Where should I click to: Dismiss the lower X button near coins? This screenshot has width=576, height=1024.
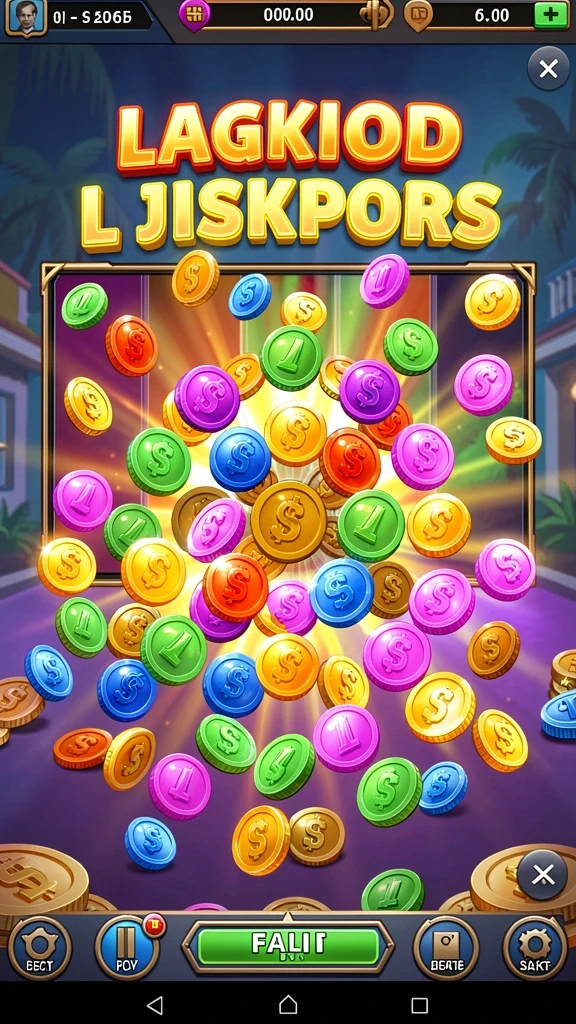[x=543, y=875]
